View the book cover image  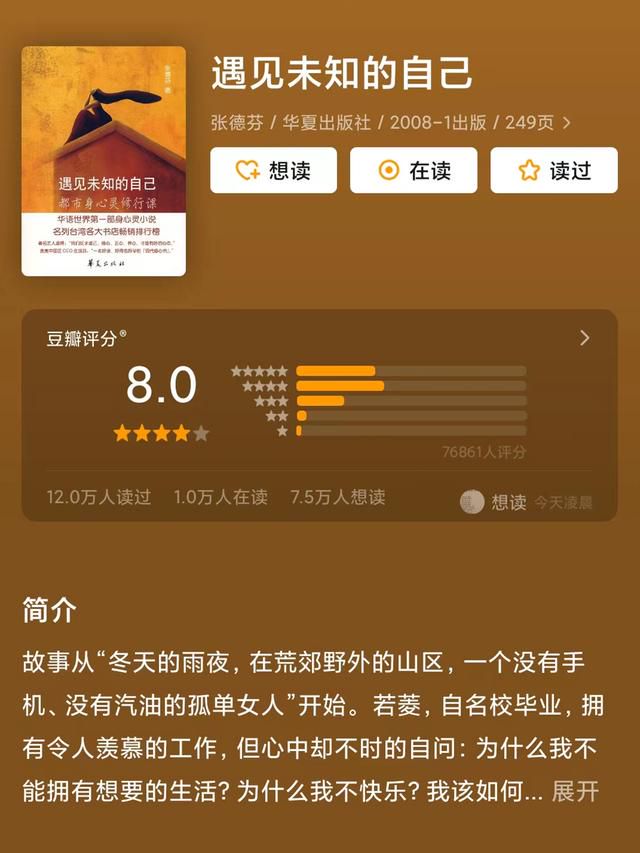click(104, 161)
